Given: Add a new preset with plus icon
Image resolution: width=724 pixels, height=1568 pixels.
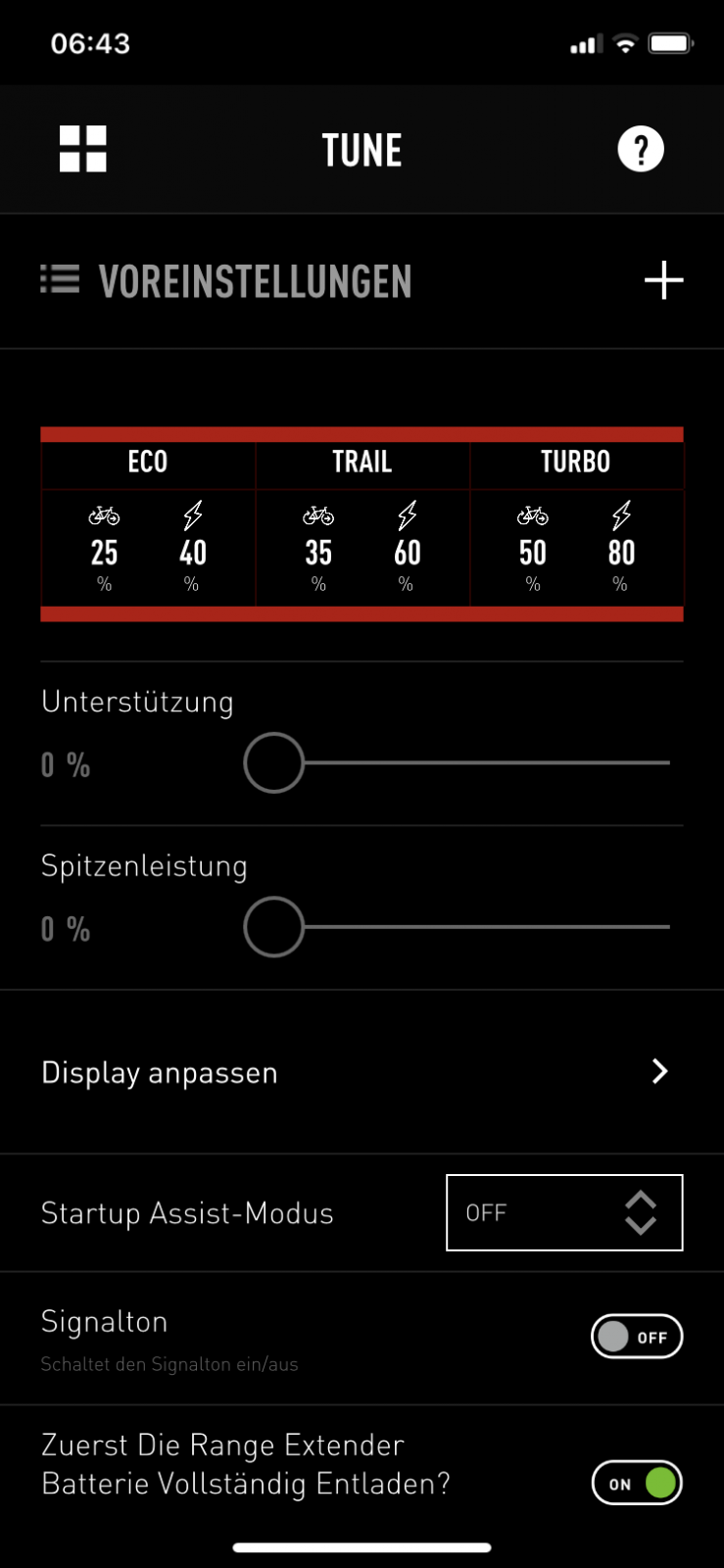Looking at the screenshot, I should pyautogui.click(x=663, y=280).
